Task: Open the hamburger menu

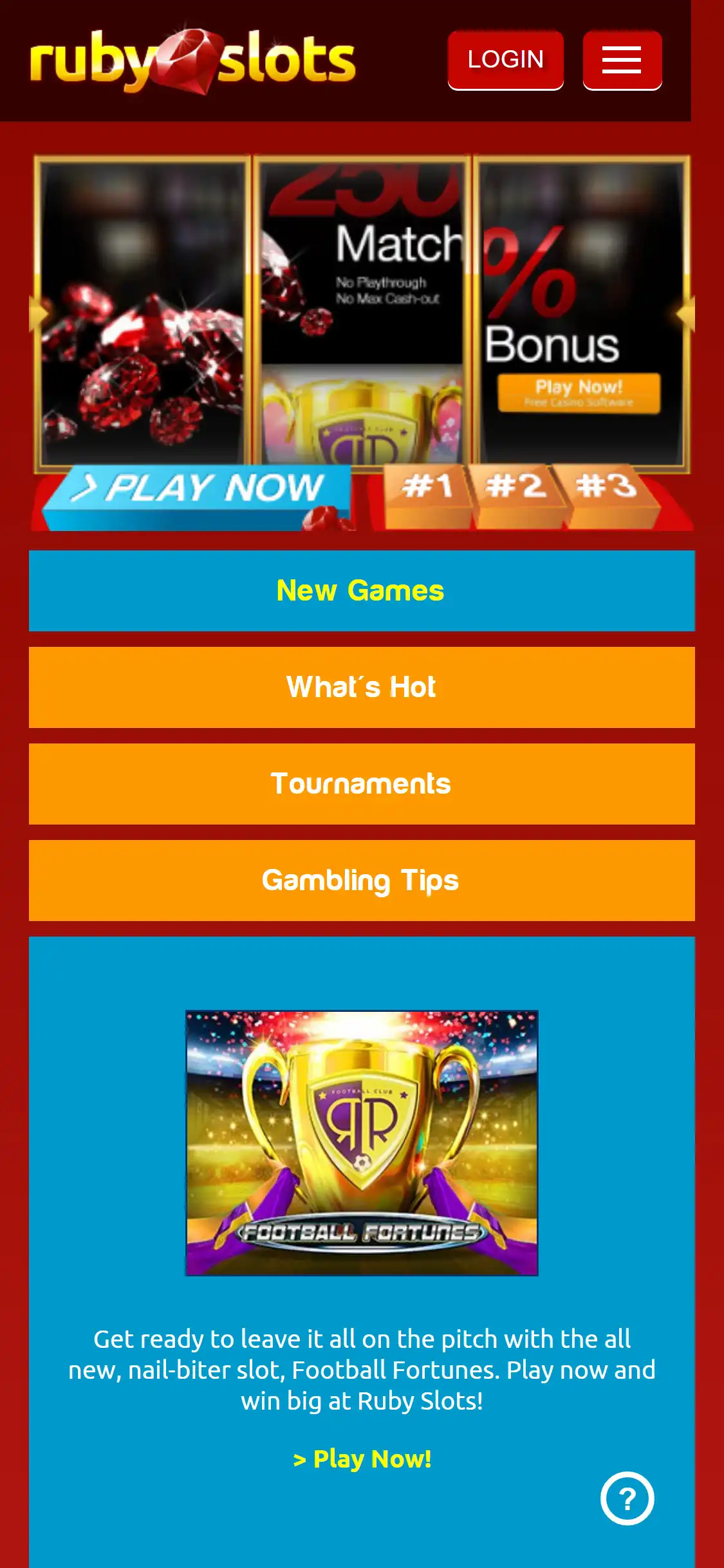Action: coord(622,60)
